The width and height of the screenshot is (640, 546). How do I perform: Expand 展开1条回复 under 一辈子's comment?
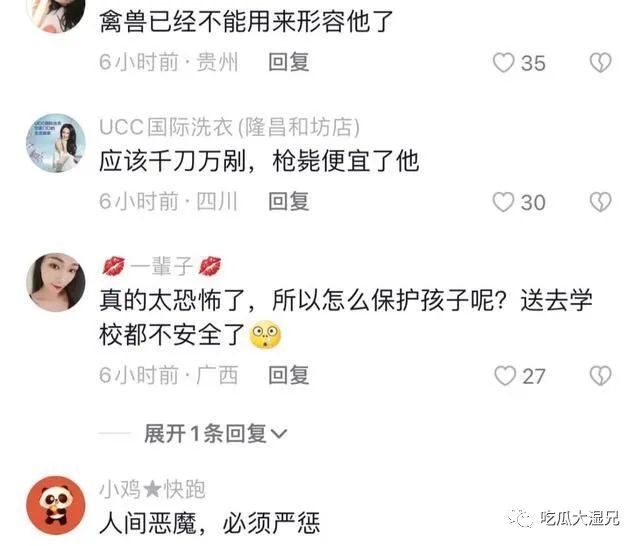(x=215, y=434)
